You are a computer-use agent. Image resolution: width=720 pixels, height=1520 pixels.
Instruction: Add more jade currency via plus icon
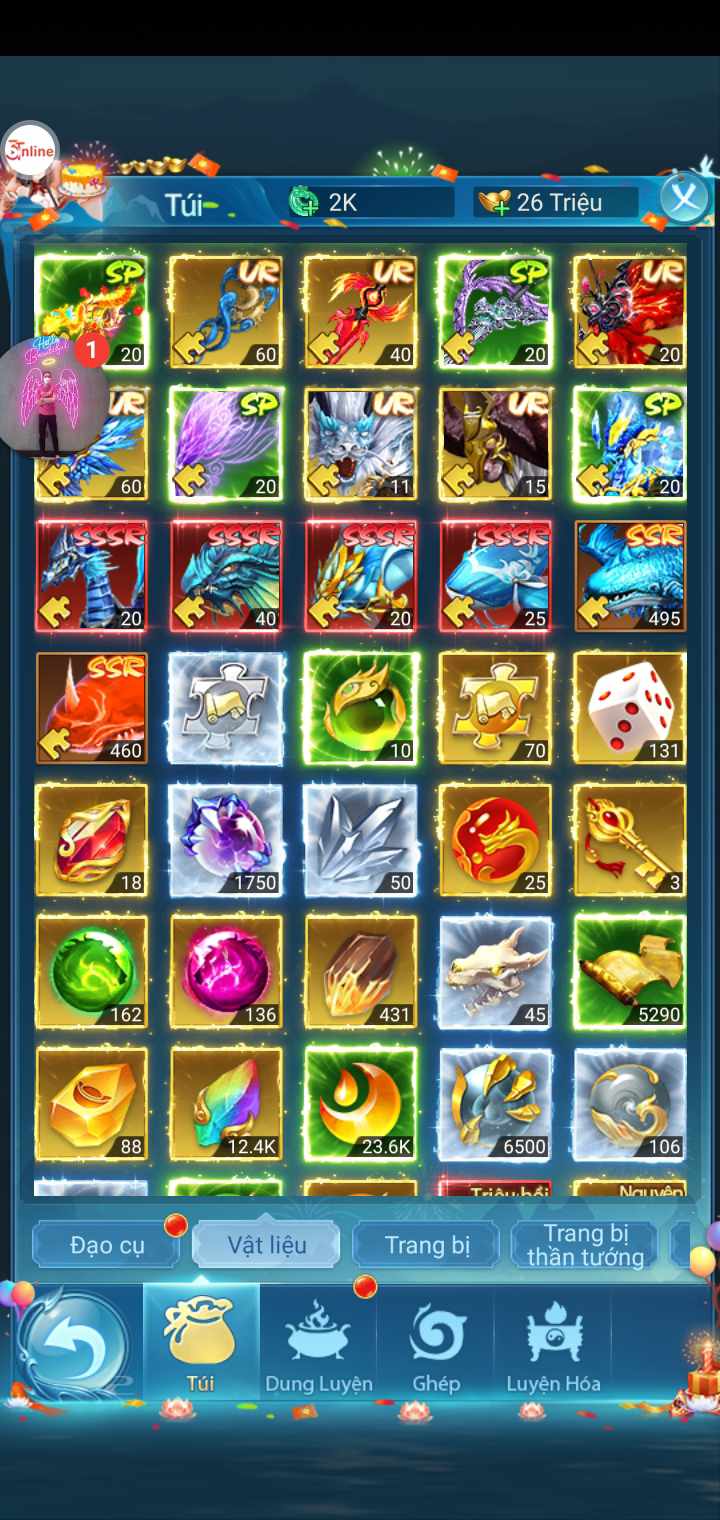(303, 202)
